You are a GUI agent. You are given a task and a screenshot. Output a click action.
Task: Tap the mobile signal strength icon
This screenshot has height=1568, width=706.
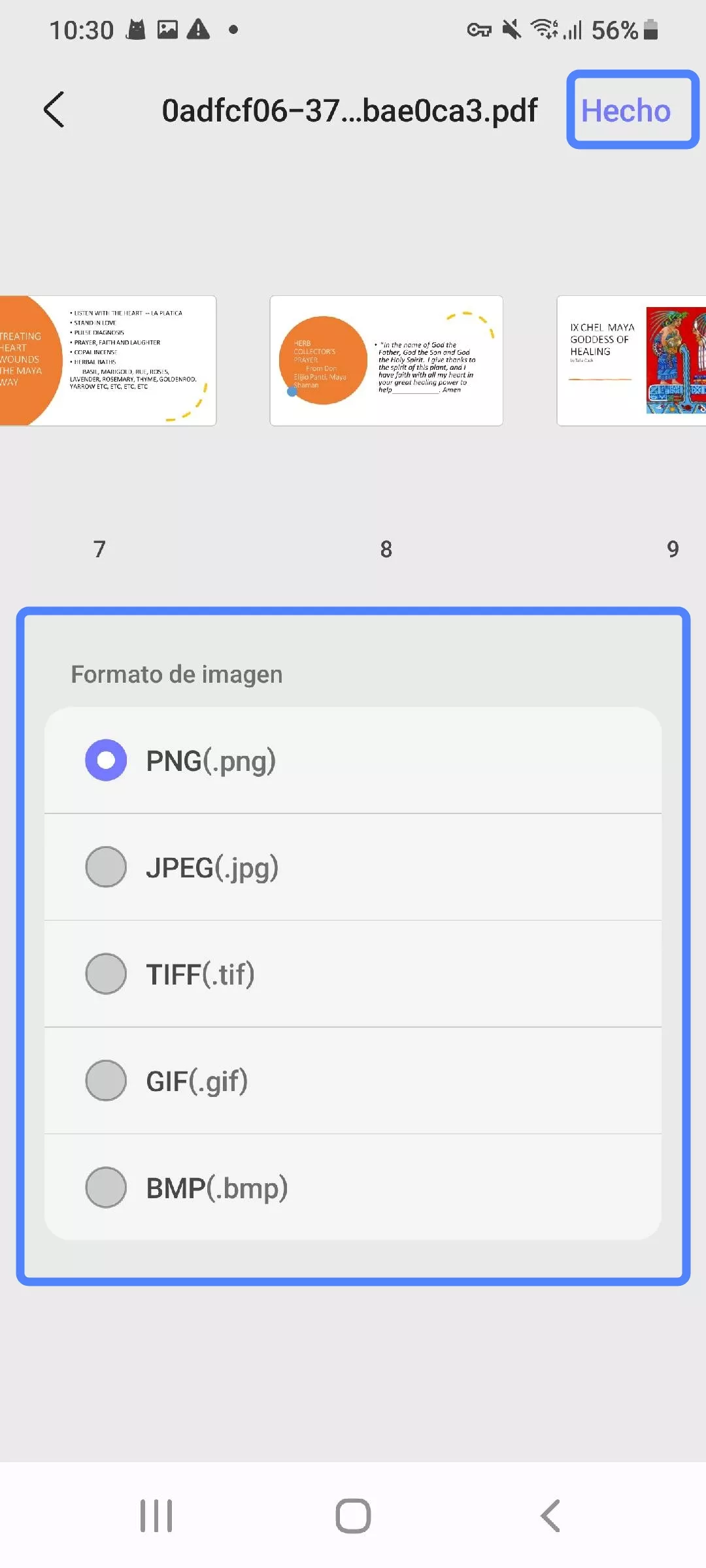click(x=573, y=29)
